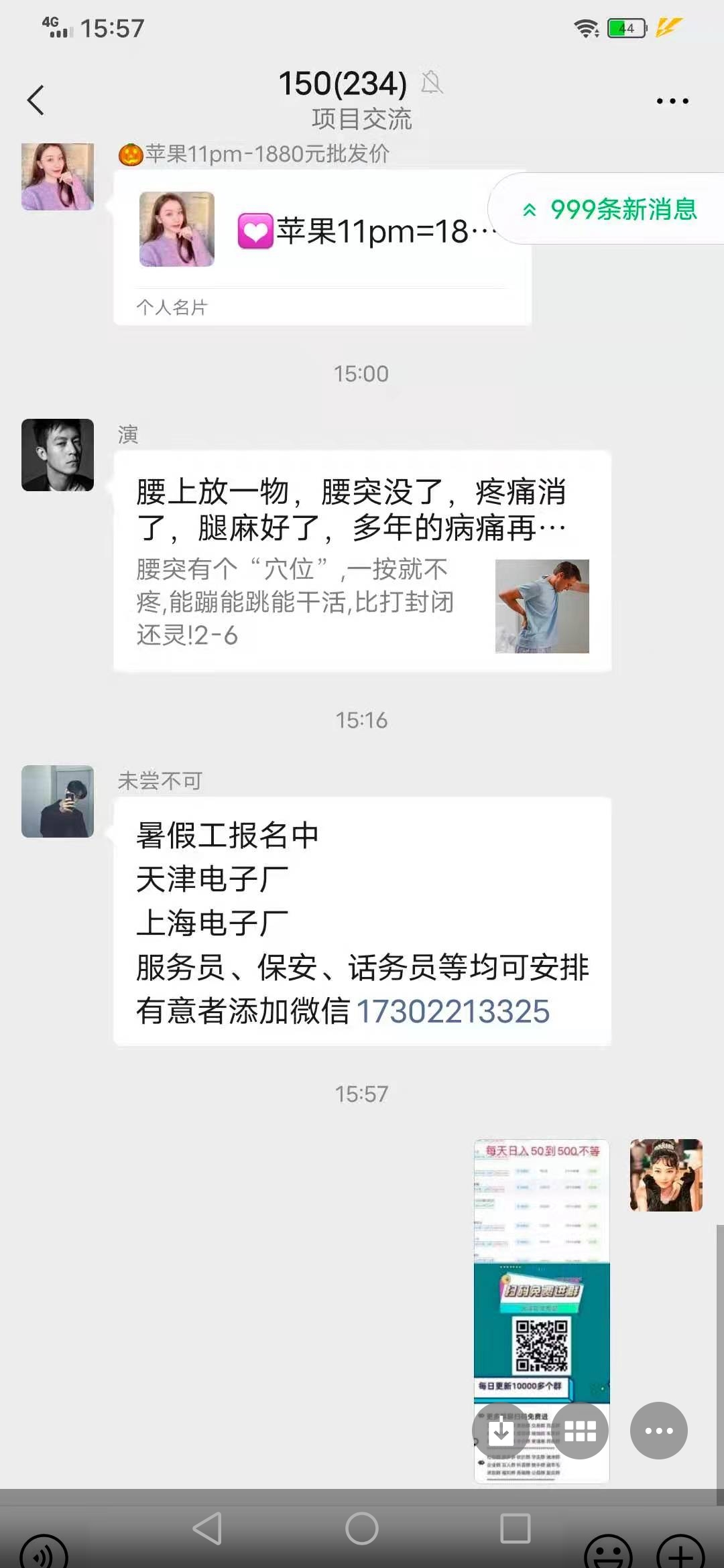Open the 苹果11pm personal name card
Image resolution: width=724 pixels, height=1568 pixels.
322,247
